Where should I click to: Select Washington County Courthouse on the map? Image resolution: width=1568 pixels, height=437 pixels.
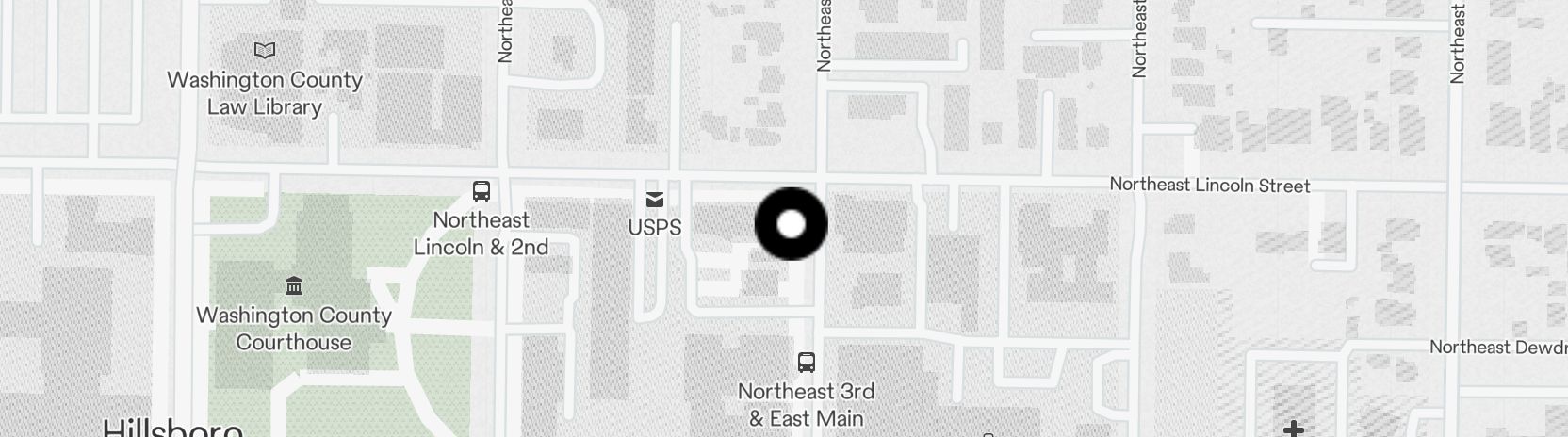(293, 286)
